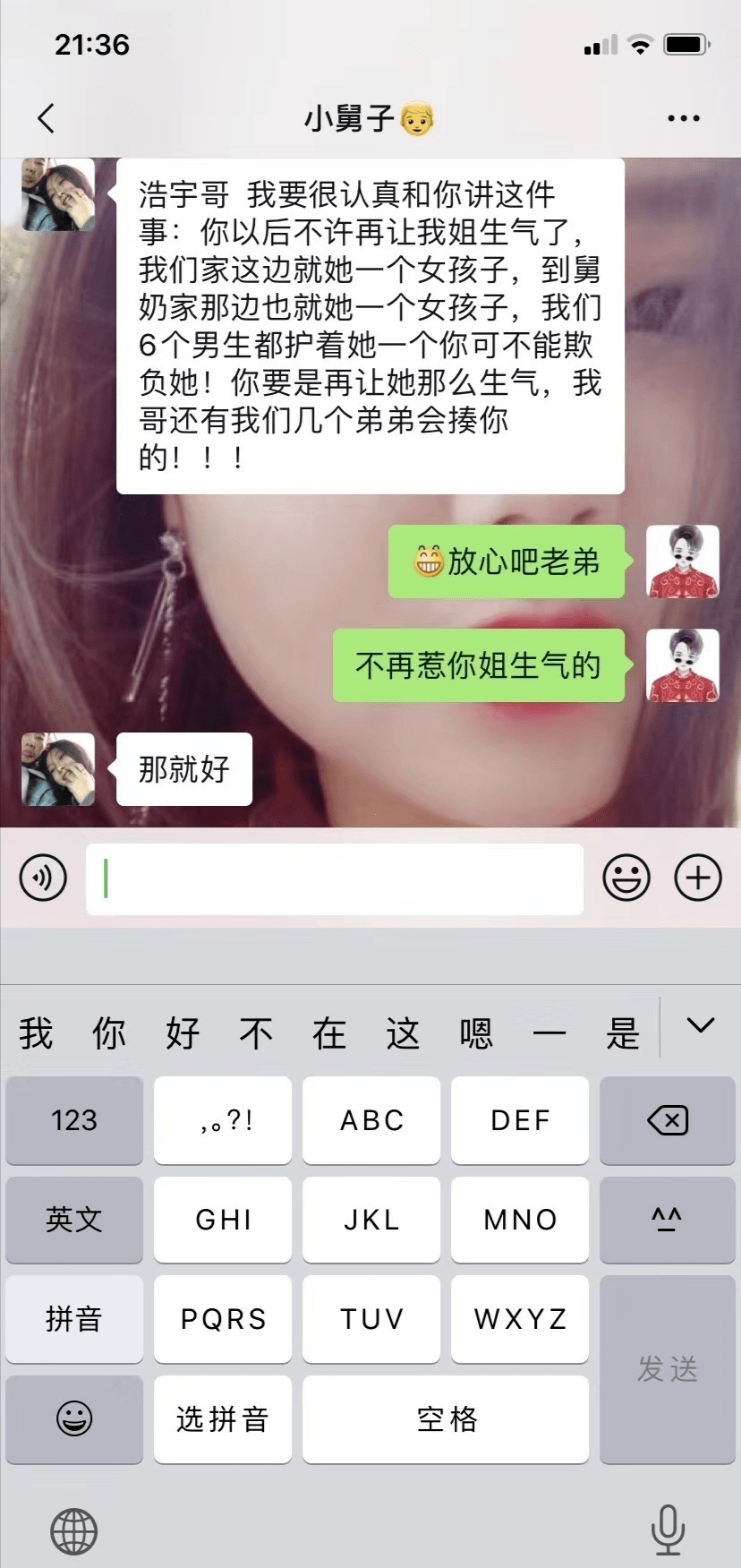Switch to voice message input

pyautogui.click(x=43, y=878)
